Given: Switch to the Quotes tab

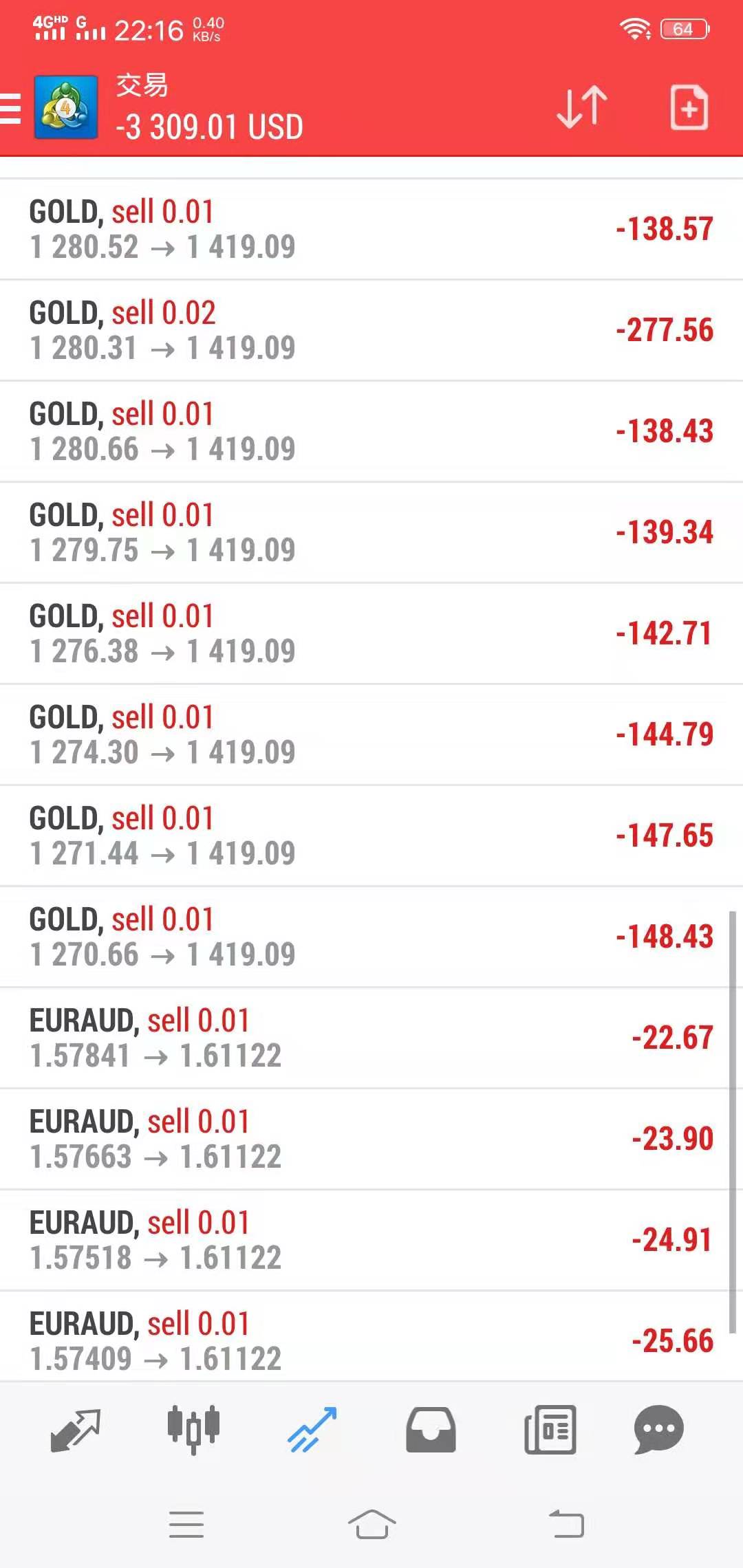Looking at the screenshot, I should tap(76, 1430).
